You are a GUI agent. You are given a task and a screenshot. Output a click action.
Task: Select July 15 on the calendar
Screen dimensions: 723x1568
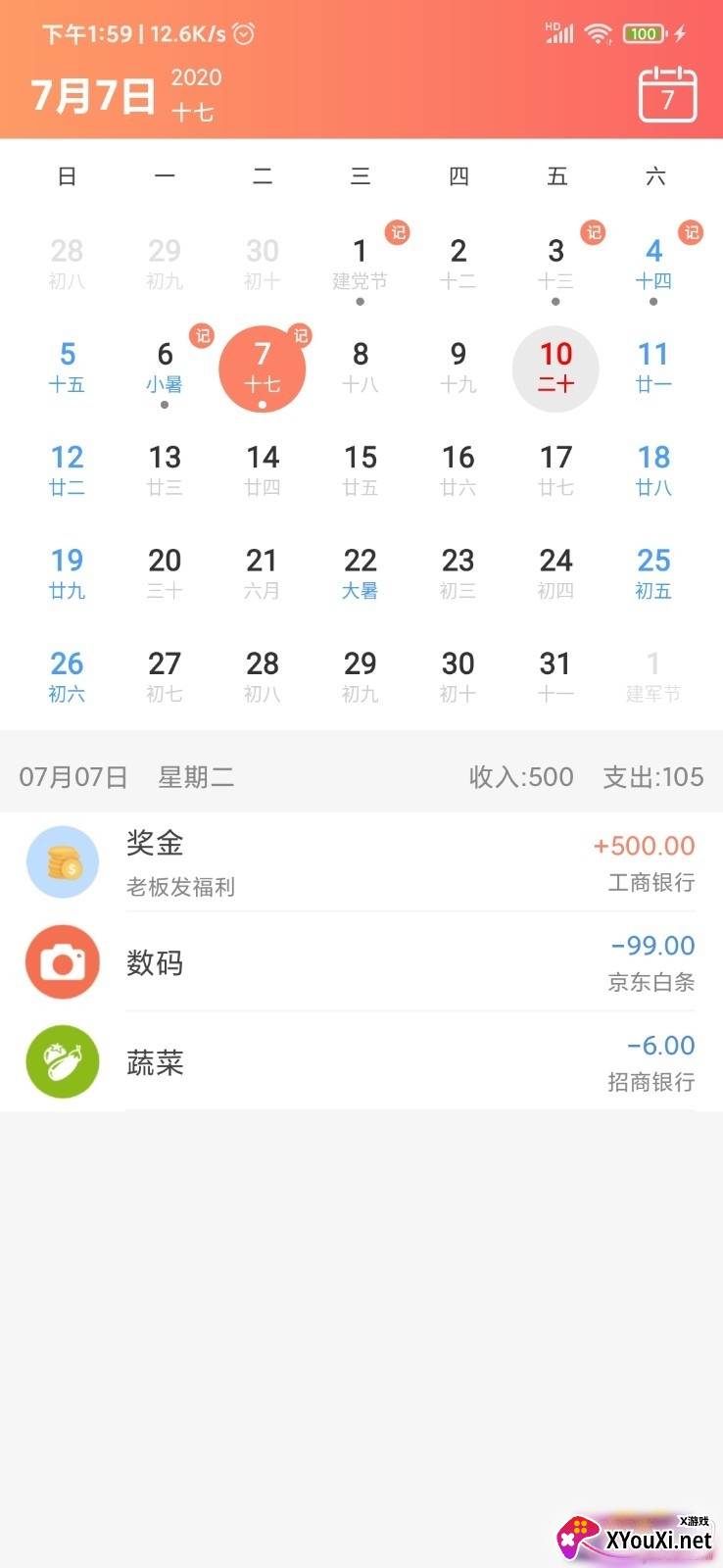click(361, 470)
